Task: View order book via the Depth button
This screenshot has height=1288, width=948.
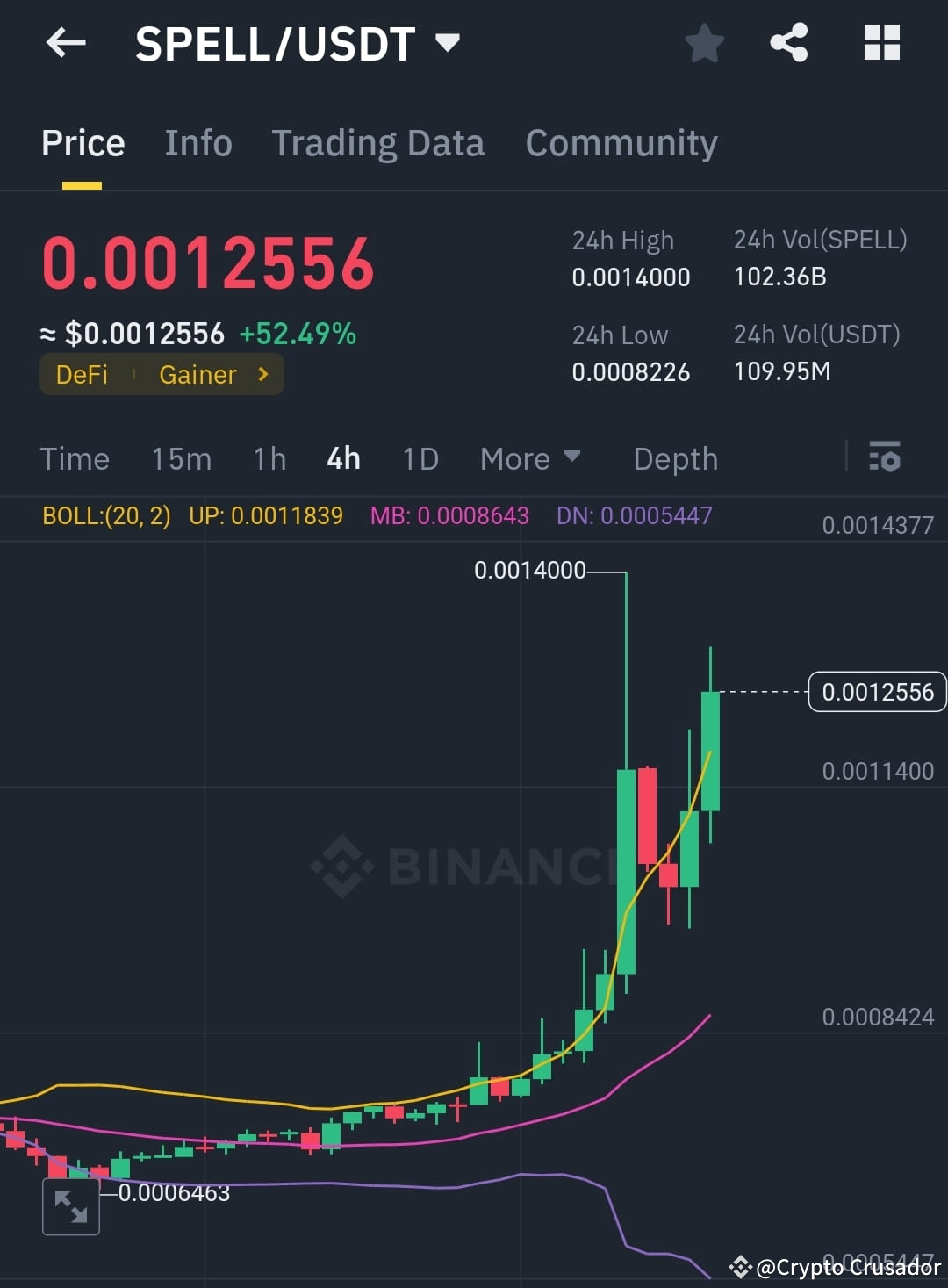Action: pyautogui.click(x=675, y=457)
